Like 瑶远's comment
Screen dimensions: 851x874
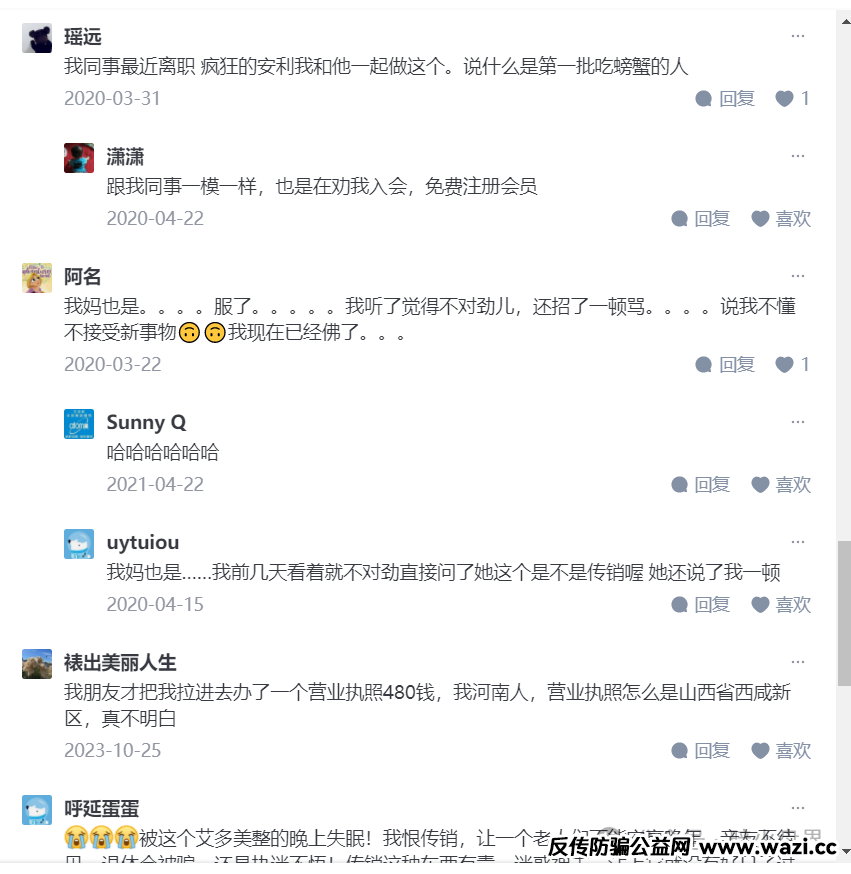[x=792, y=98]
